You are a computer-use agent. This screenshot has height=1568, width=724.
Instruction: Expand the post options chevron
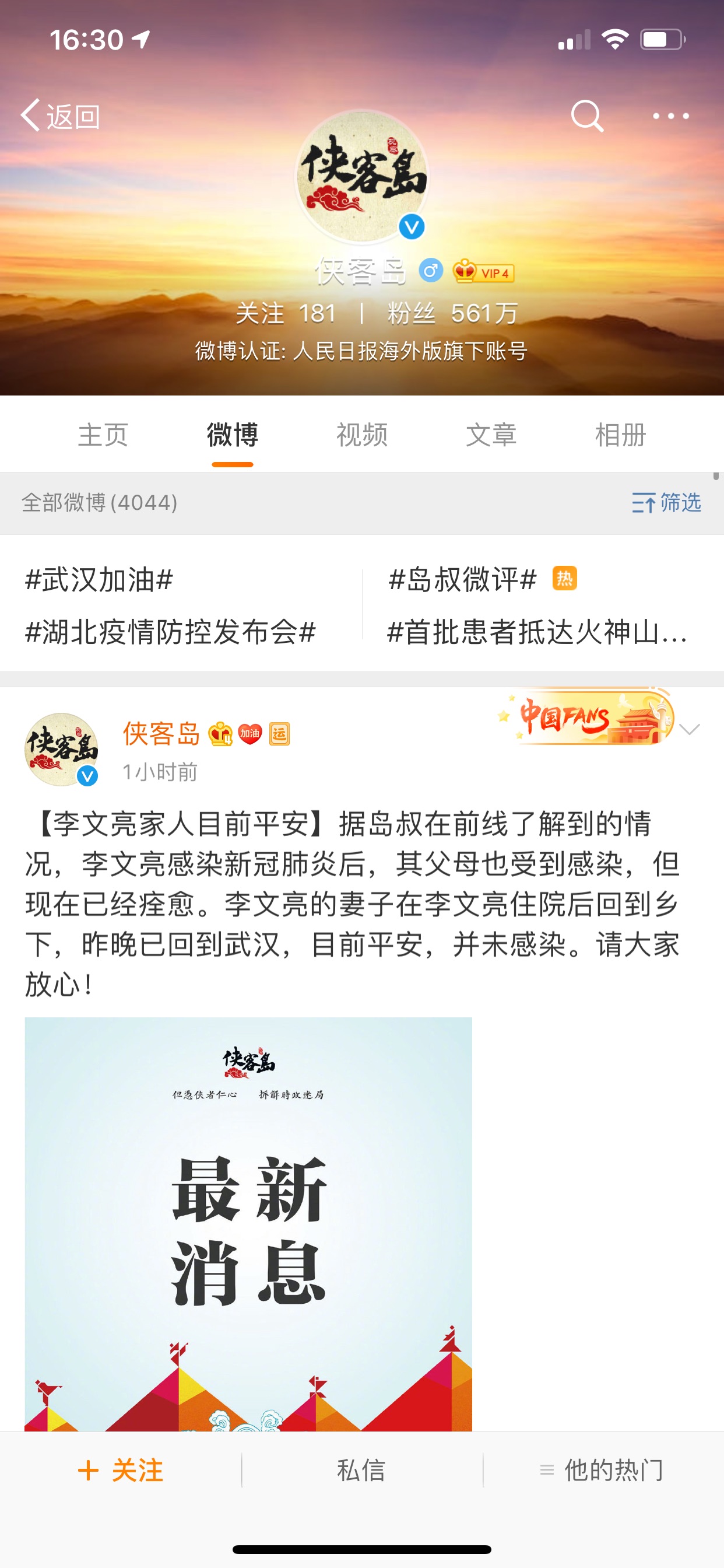(x=690, y=729)
